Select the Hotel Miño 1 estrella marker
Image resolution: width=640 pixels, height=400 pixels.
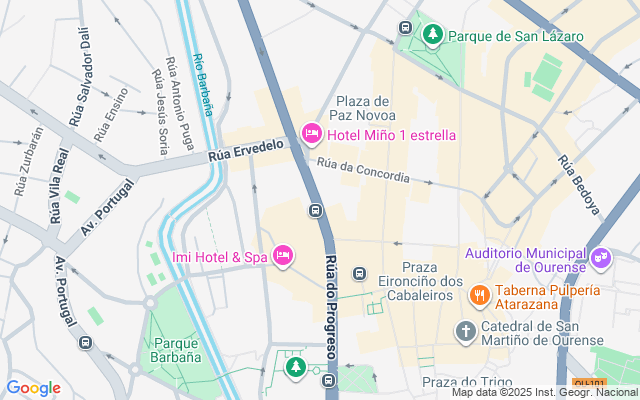311,134
